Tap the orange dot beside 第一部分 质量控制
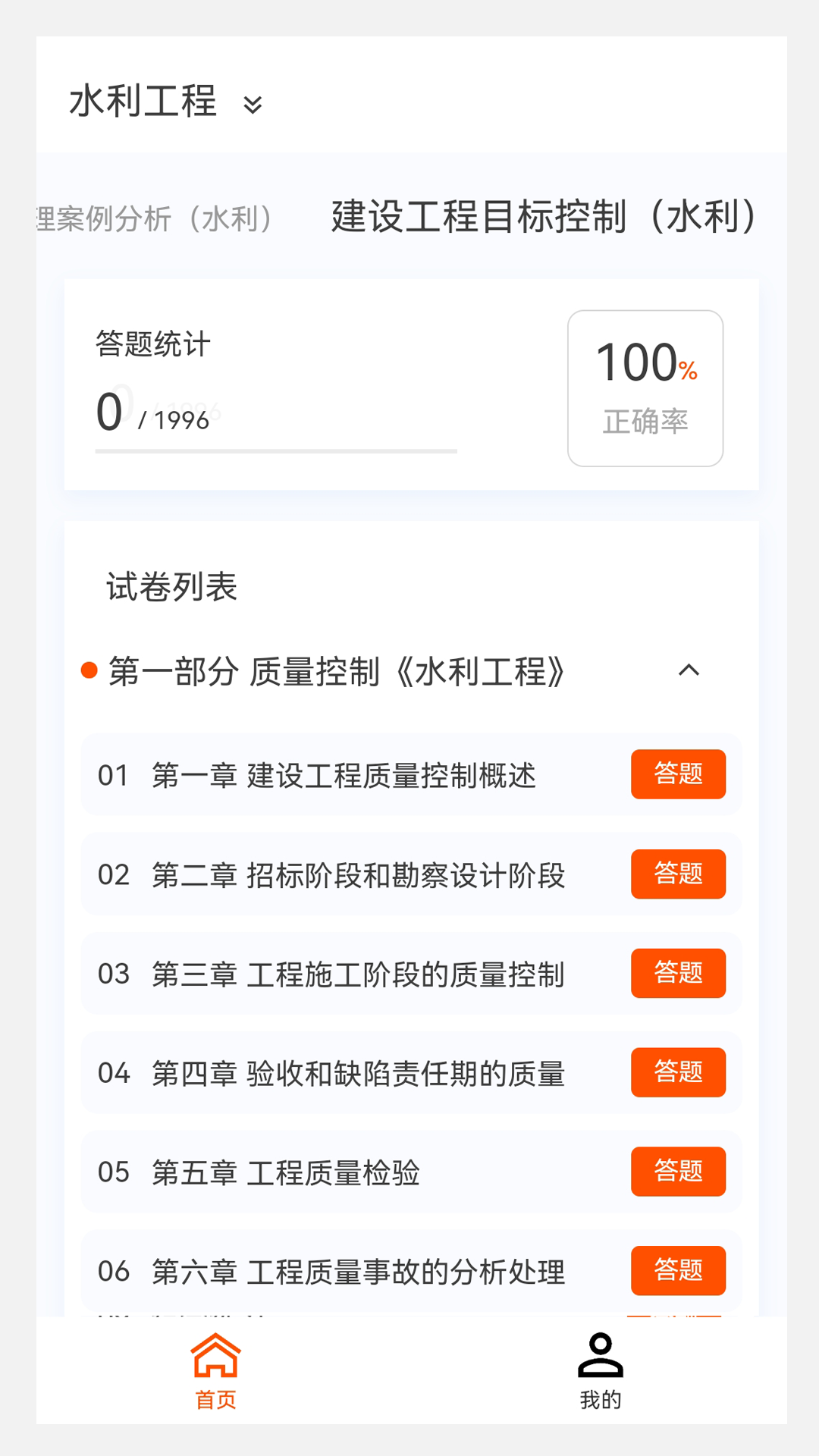 [x=90, y=670]
